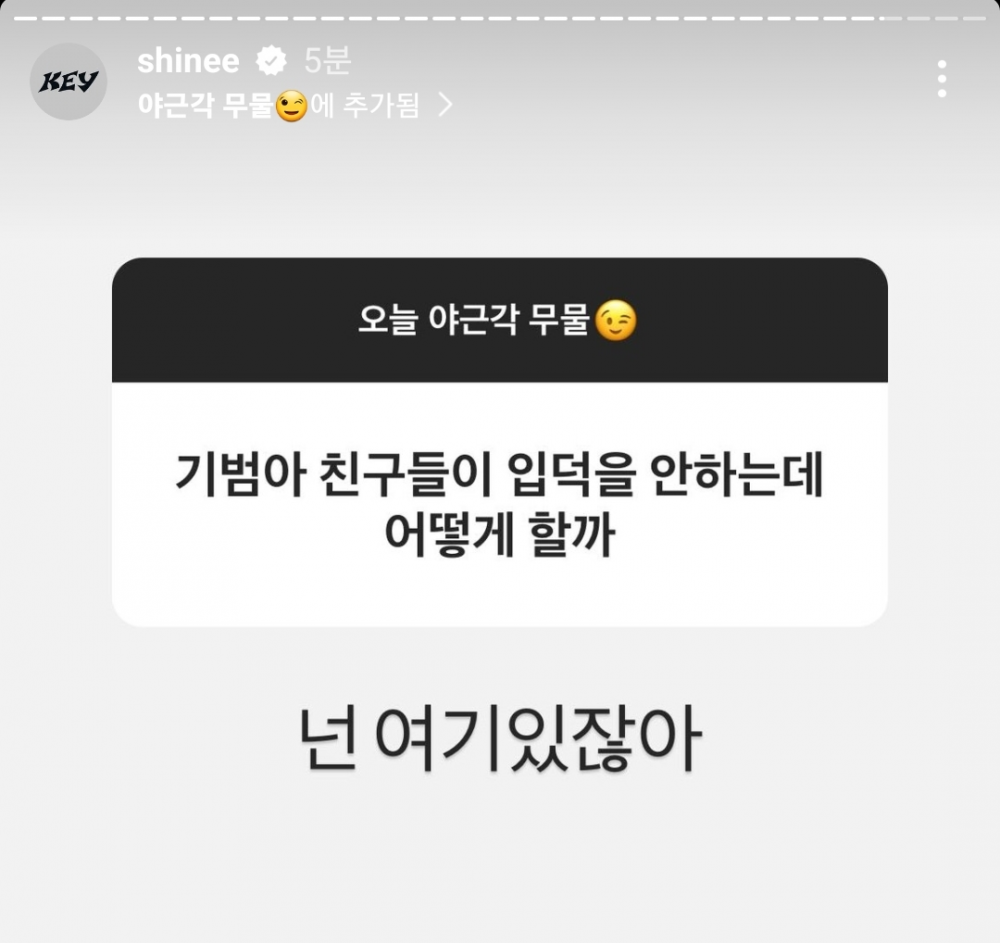Open the story overflow menu
This screenshot has width=1000, height=943.
click(x=941, y=78)
